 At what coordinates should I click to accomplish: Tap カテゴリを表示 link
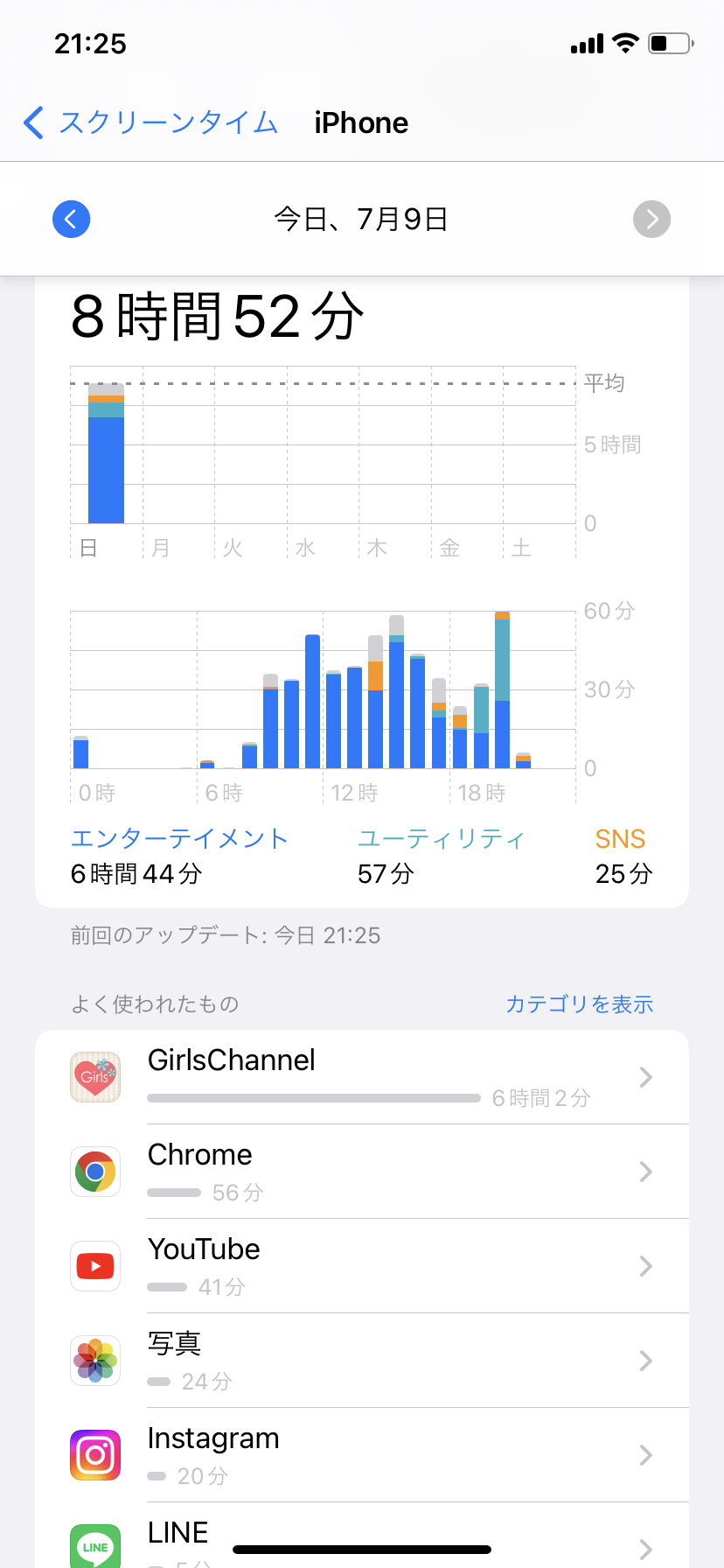580,1004
